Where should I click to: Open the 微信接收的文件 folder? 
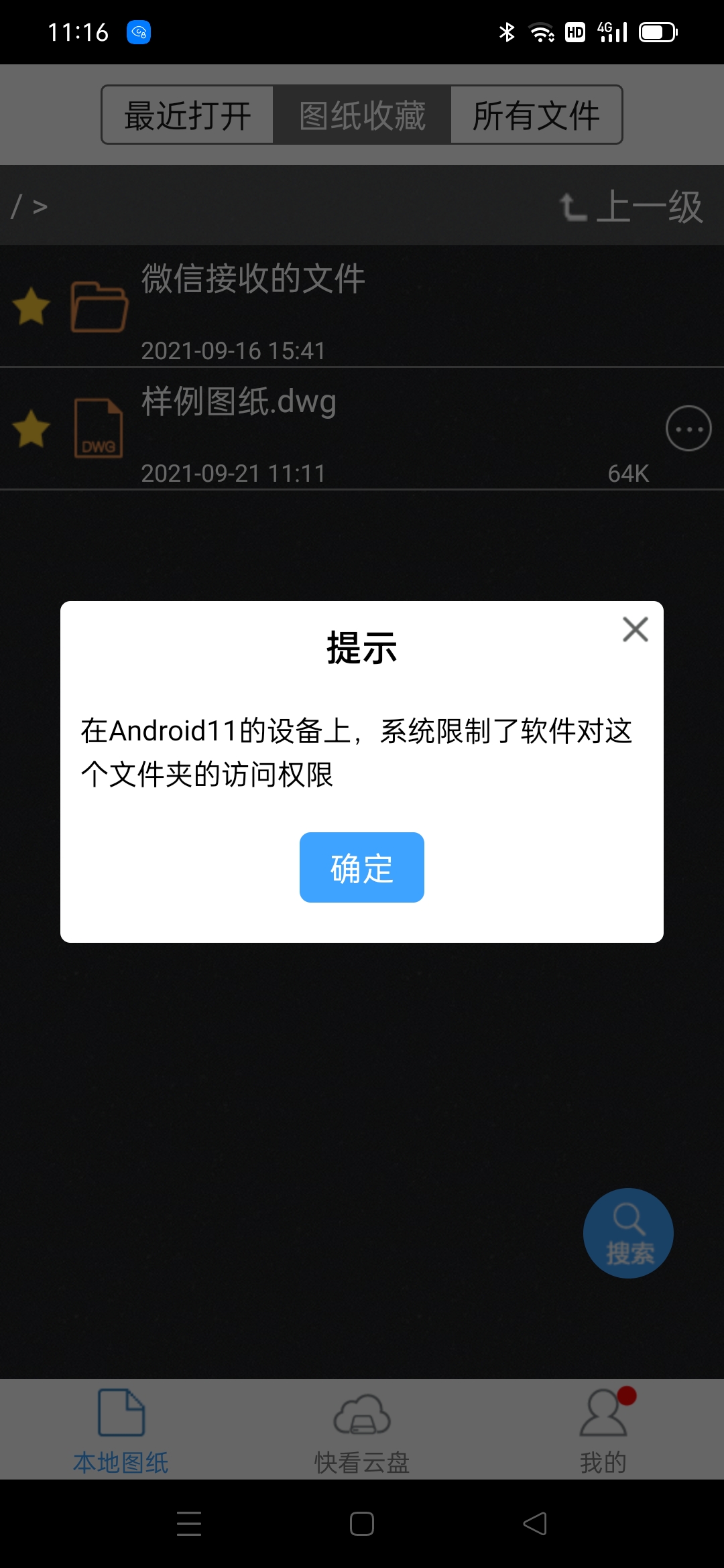coord(362,306)
